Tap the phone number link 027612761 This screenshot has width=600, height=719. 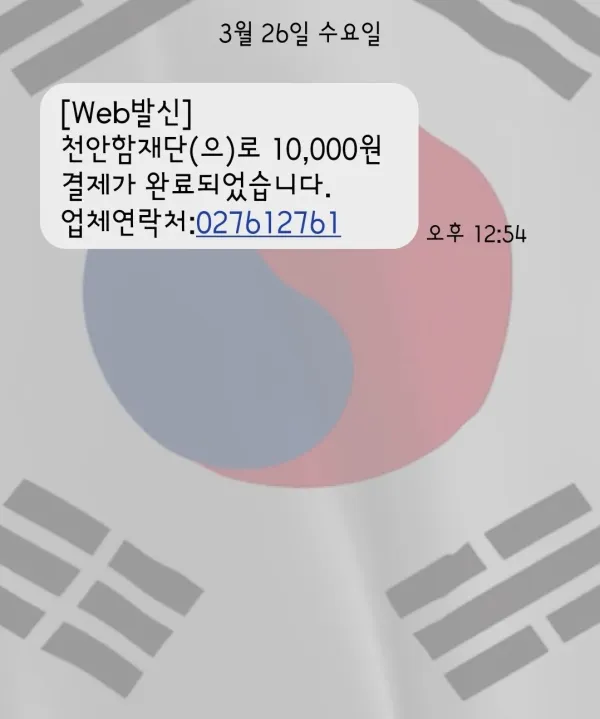(x=268, y=222)
